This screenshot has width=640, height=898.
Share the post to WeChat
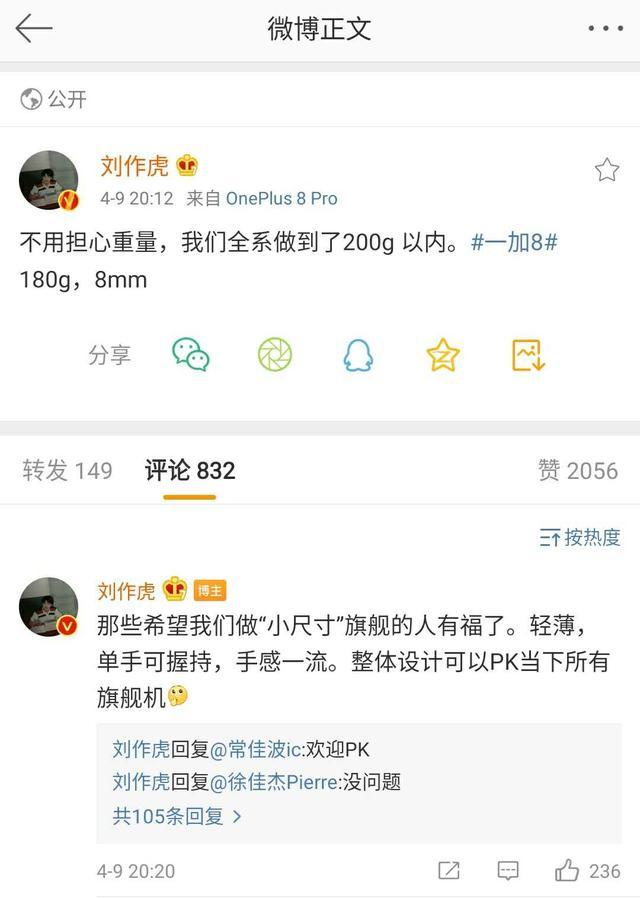[x=191, y=354]
